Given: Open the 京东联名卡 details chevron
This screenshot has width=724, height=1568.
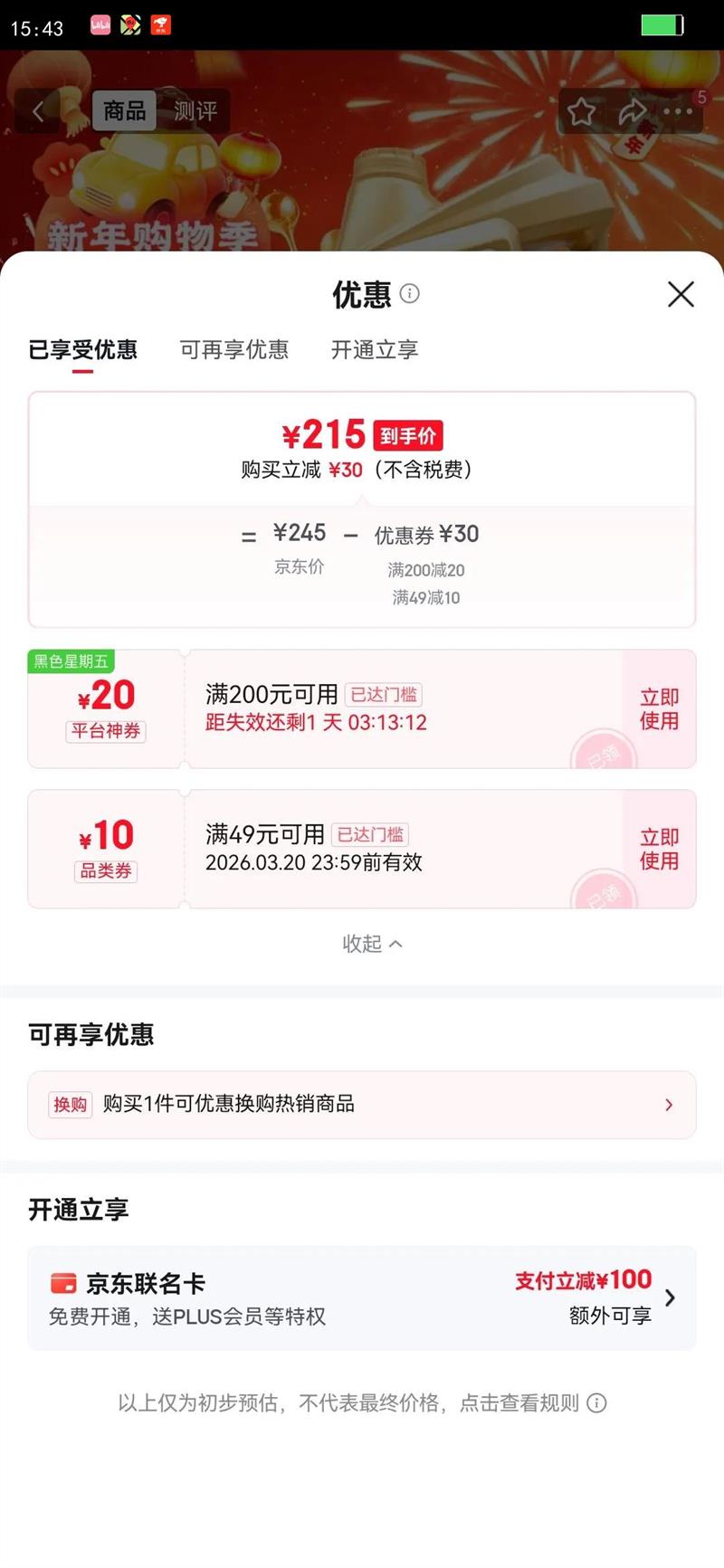Looking at the screenshot, I should pyautogui.click(x=670, y=1297).
